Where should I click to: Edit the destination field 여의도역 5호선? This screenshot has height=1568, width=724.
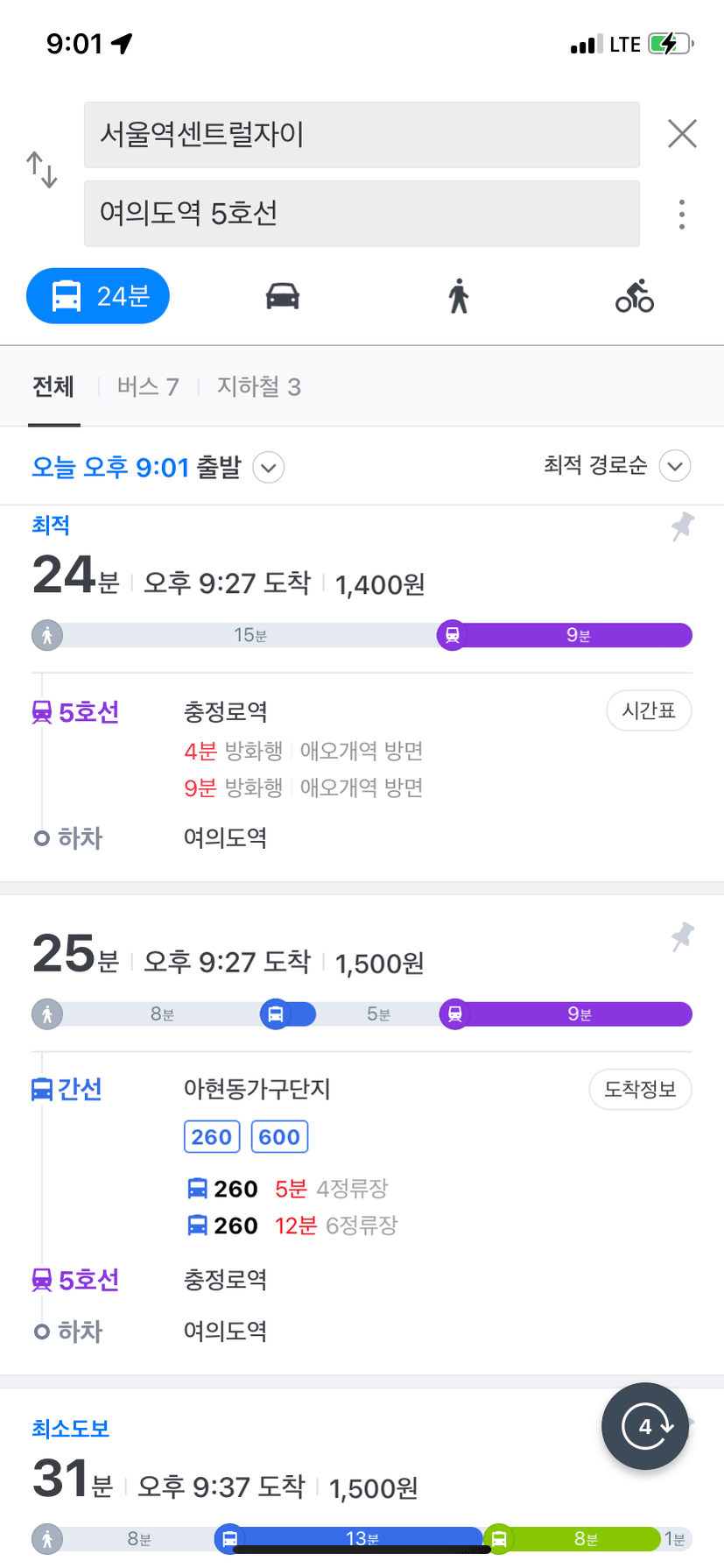[x=362, y=214]
